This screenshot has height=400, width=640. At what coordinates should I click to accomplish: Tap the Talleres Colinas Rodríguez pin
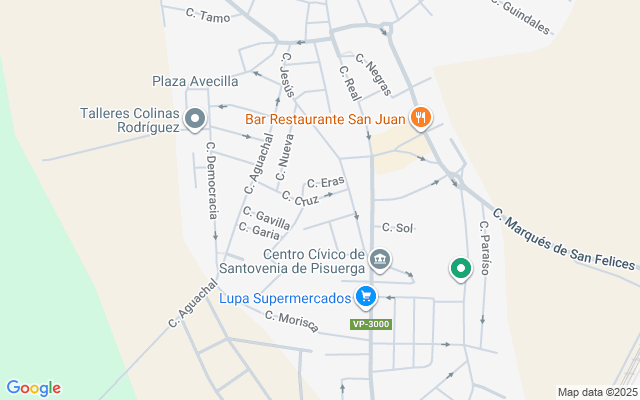[195, 120]
